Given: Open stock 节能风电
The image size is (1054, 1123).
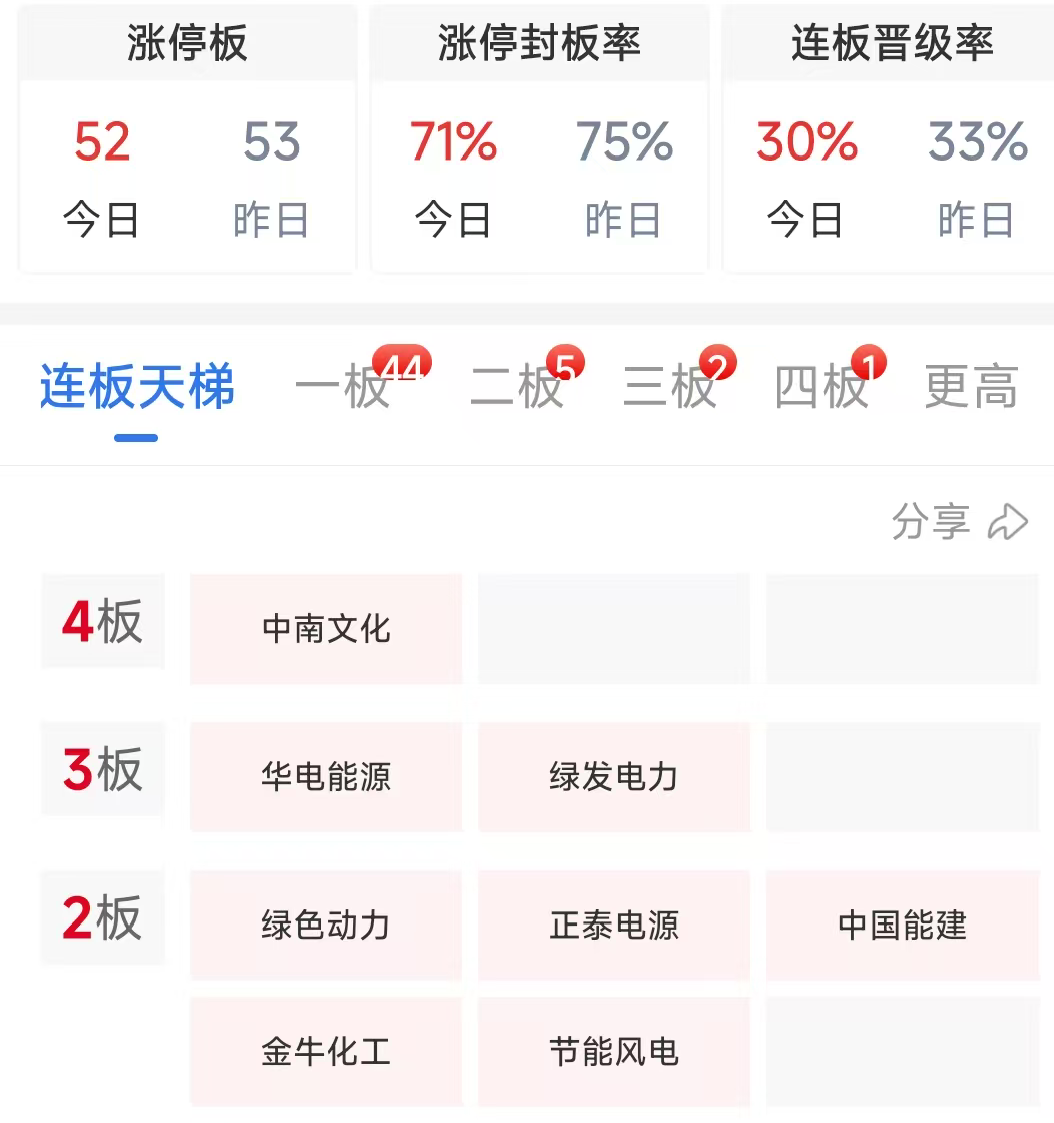Looking at the screenshot, I should 614,1052.
